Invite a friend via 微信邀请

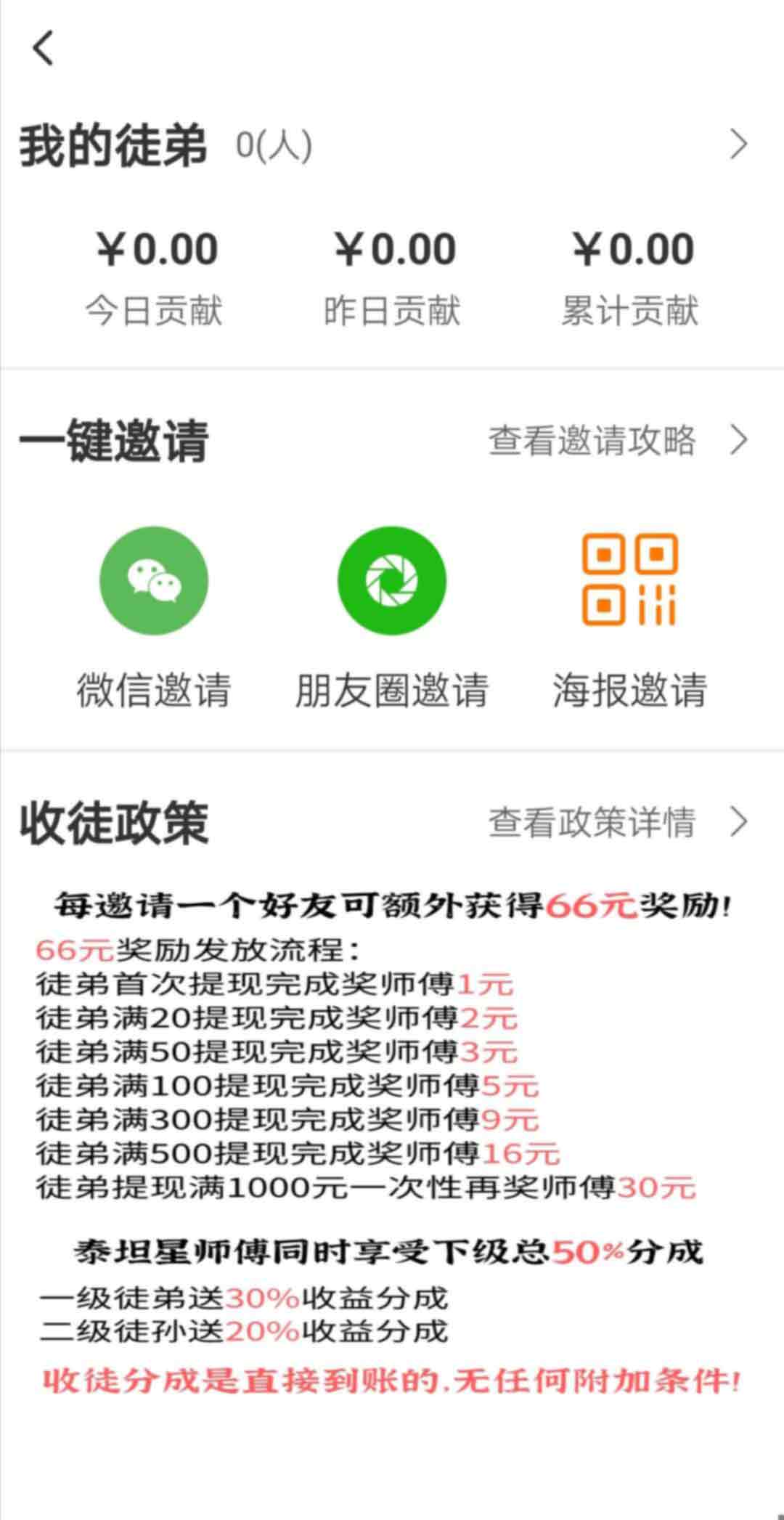click(x=154, y=619)
